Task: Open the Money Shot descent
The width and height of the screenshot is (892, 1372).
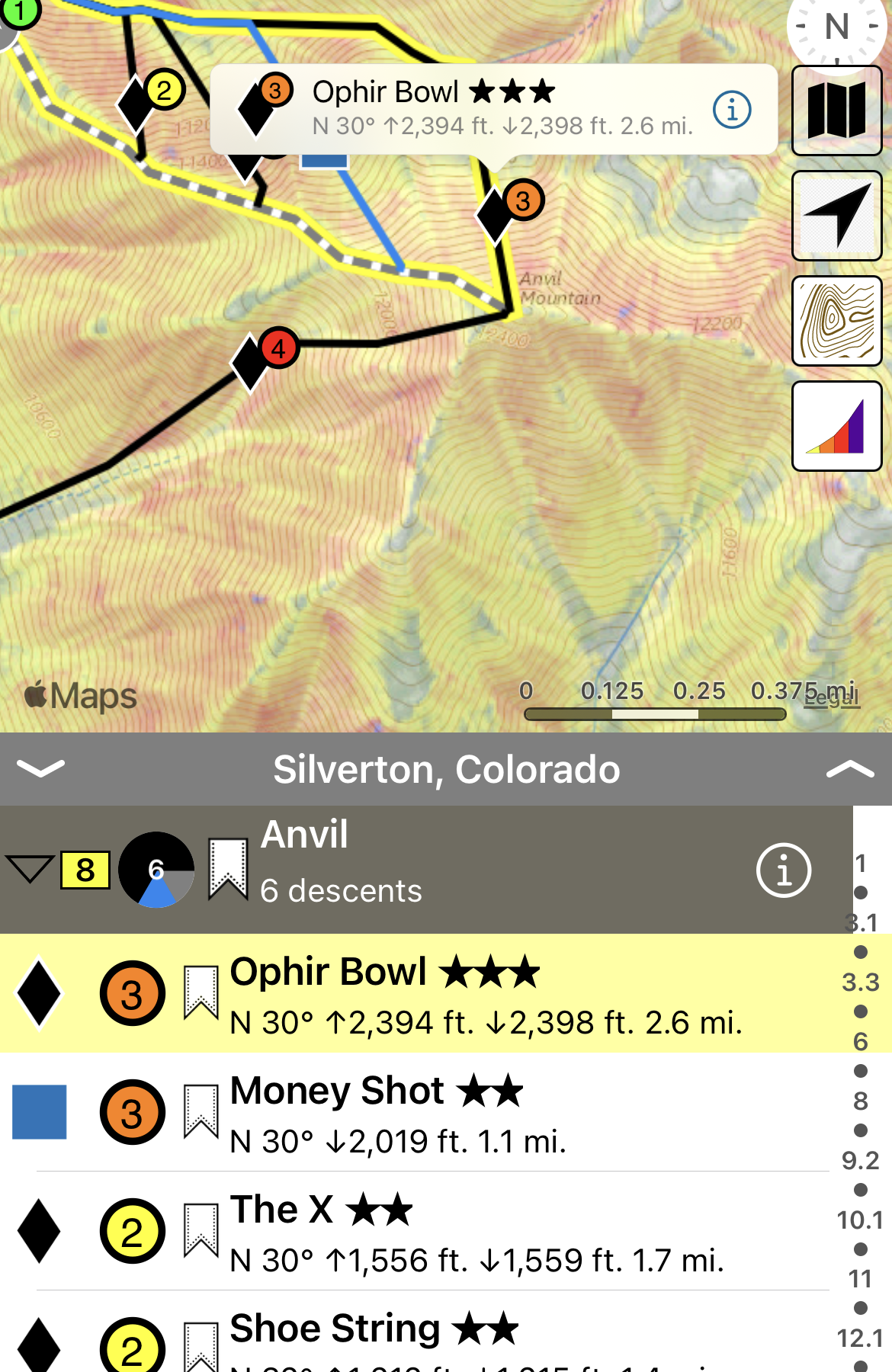Action: 473,1112
